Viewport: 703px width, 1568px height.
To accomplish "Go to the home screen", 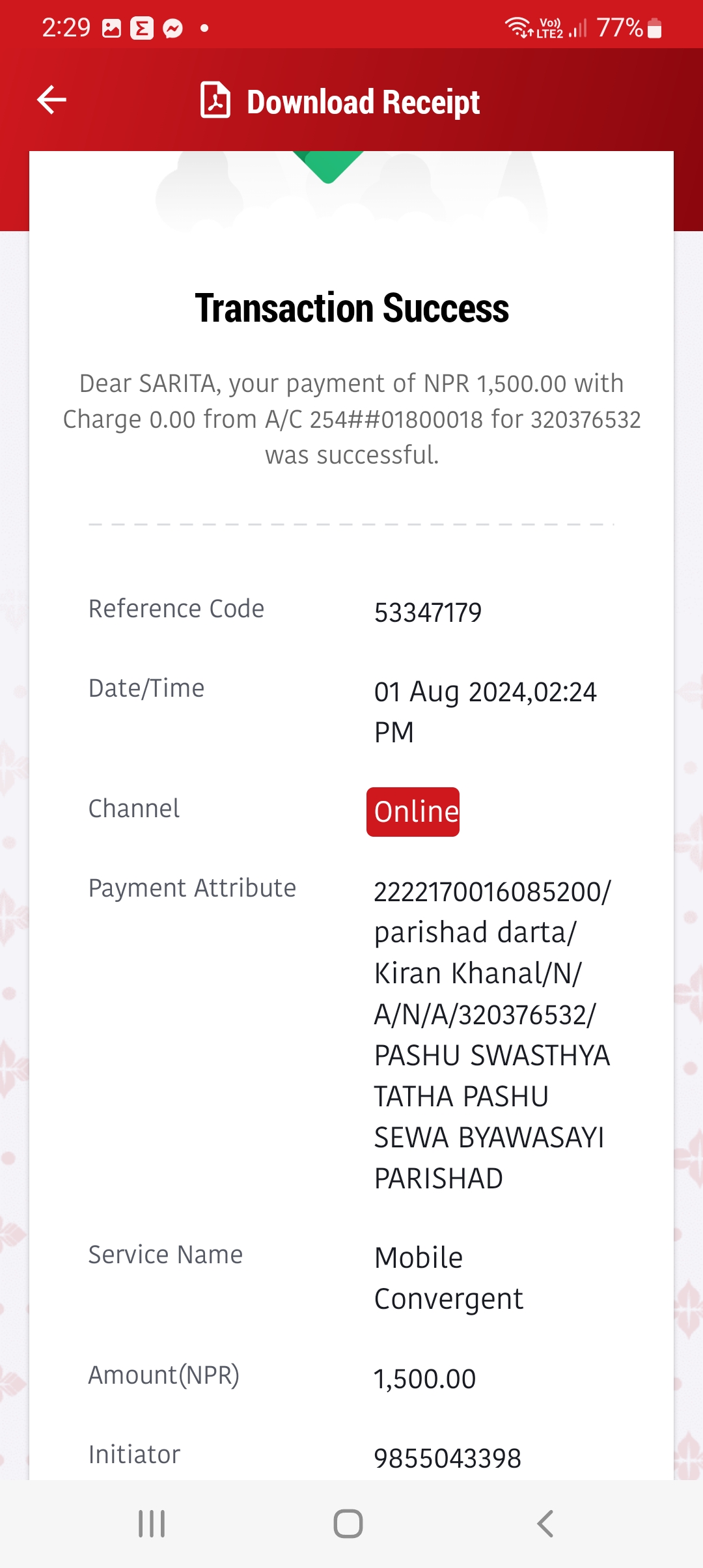I will 348,1524.
